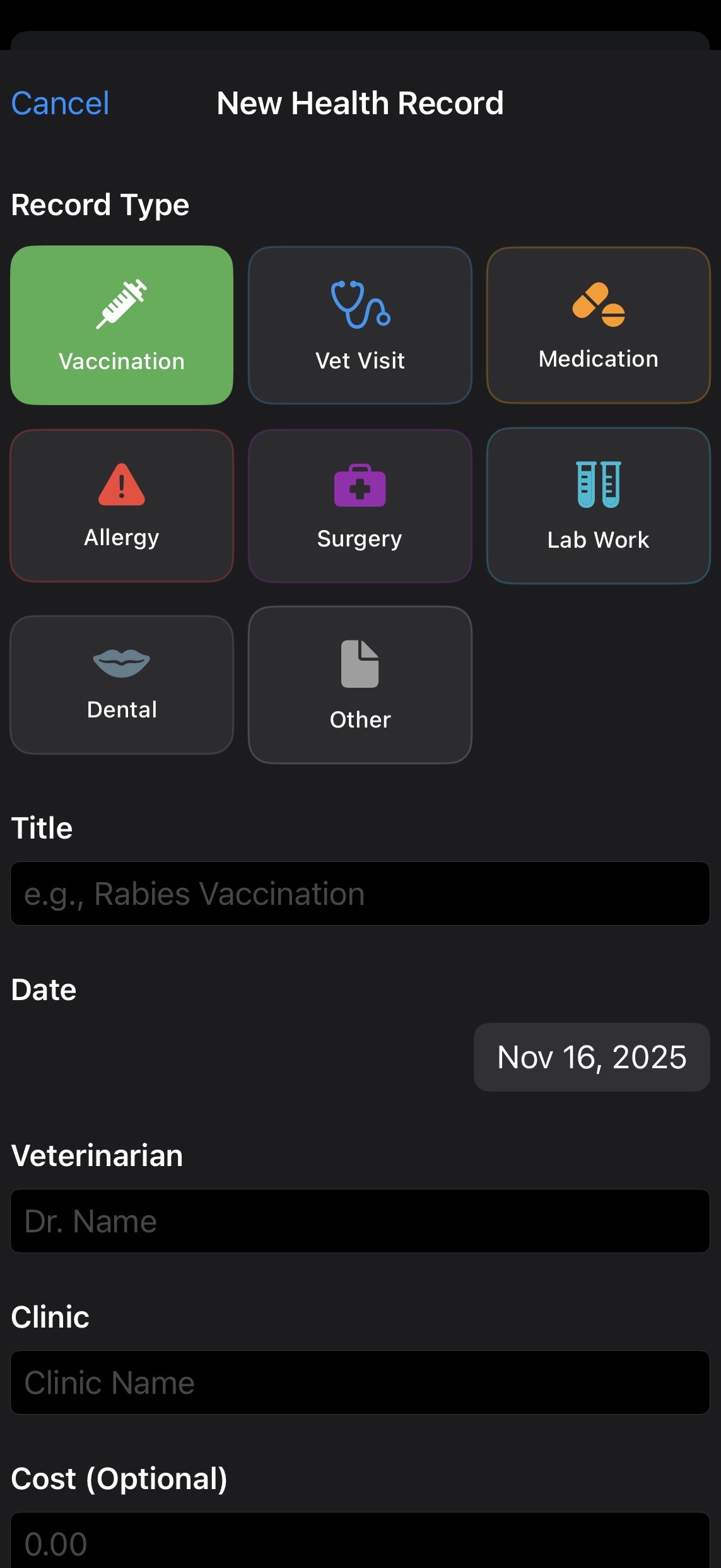Cancel the new health record
Image resolution: width=721 pixels, height=1568 pixels.
pos(61,103)
